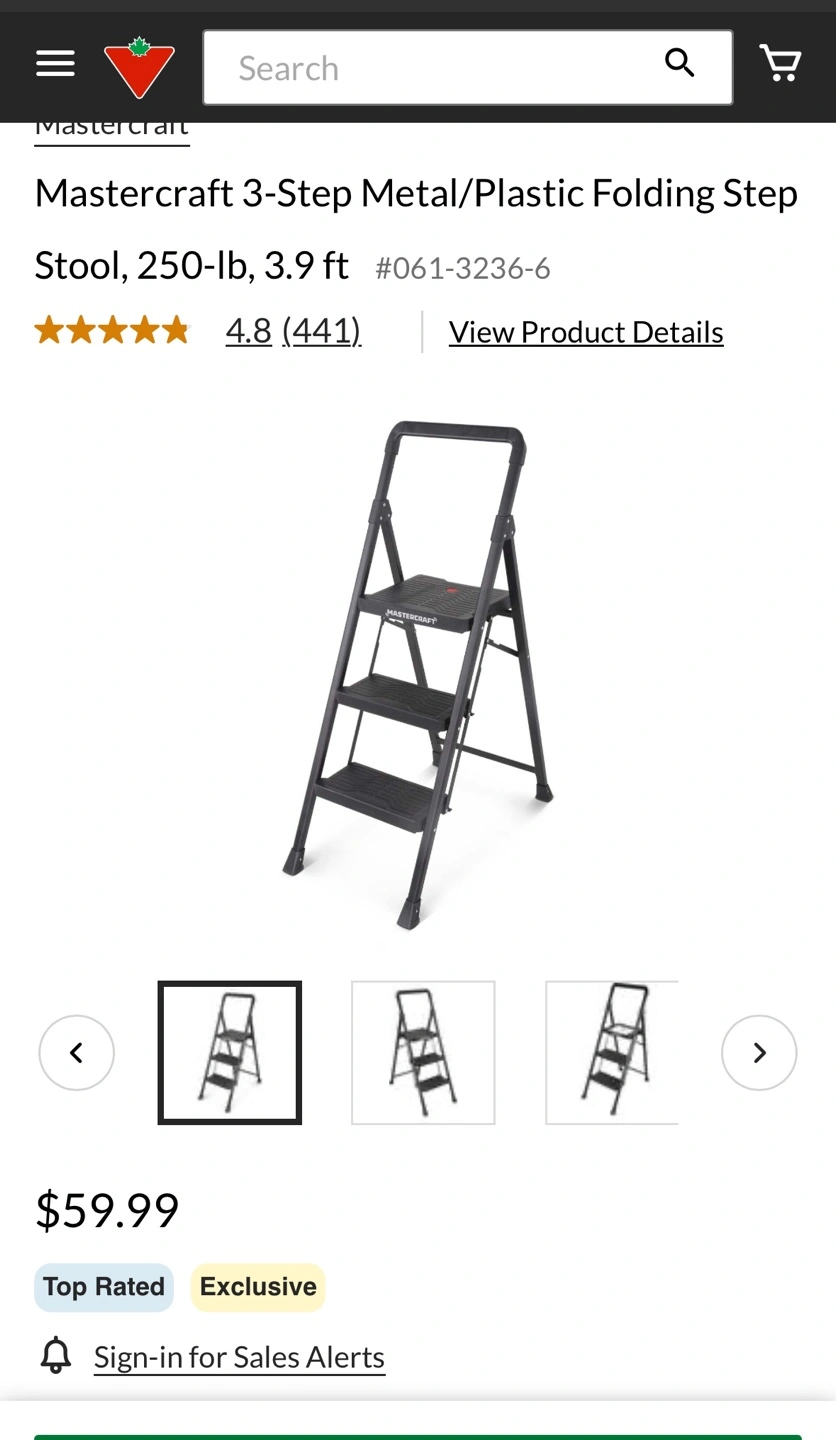Screen dimensions: 836x1440
Task: Open the 4.8 rating link
Action: pos(249,331)
